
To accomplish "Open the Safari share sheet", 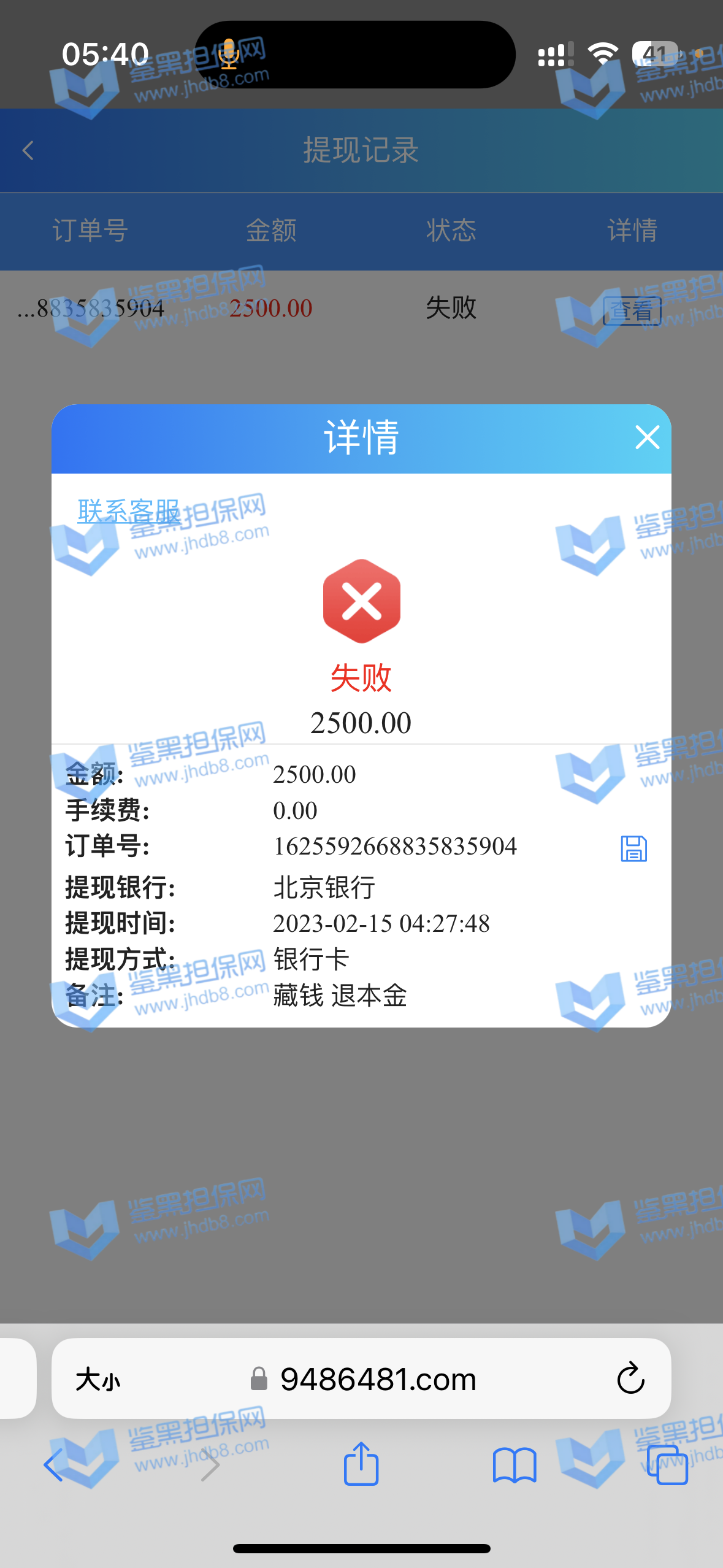I will click(x=361, y=1464).
